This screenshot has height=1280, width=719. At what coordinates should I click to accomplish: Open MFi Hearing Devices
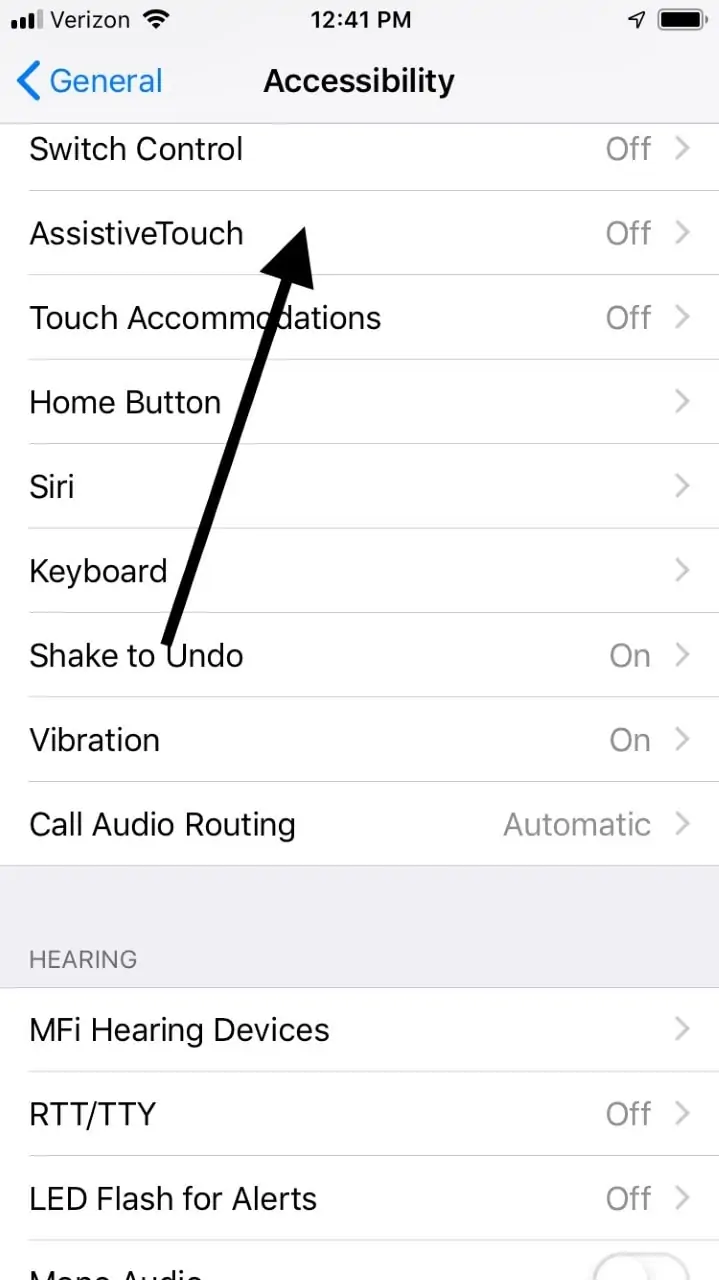[359, 1030]
